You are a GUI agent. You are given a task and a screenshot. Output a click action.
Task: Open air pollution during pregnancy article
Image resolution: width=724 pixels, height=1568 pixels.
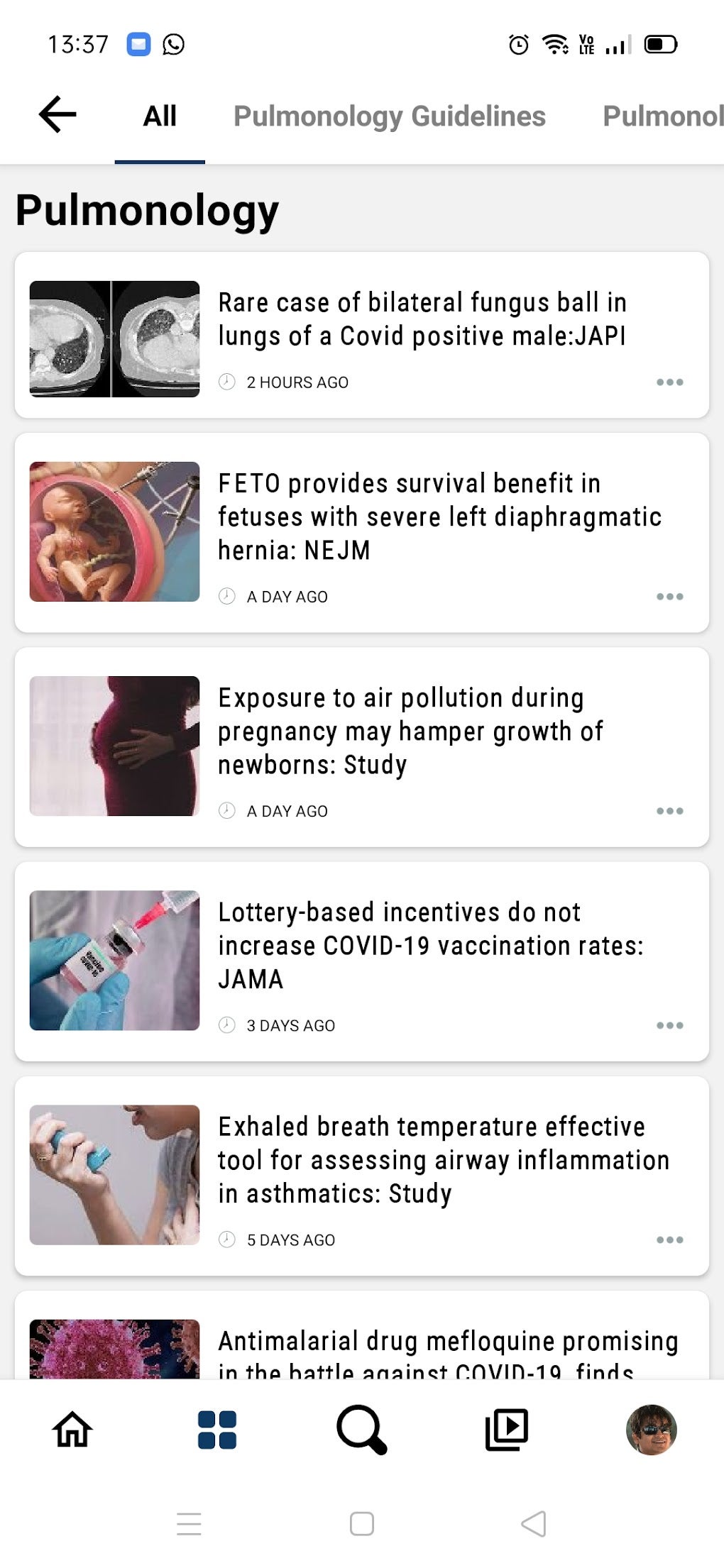tap(410, 731)
